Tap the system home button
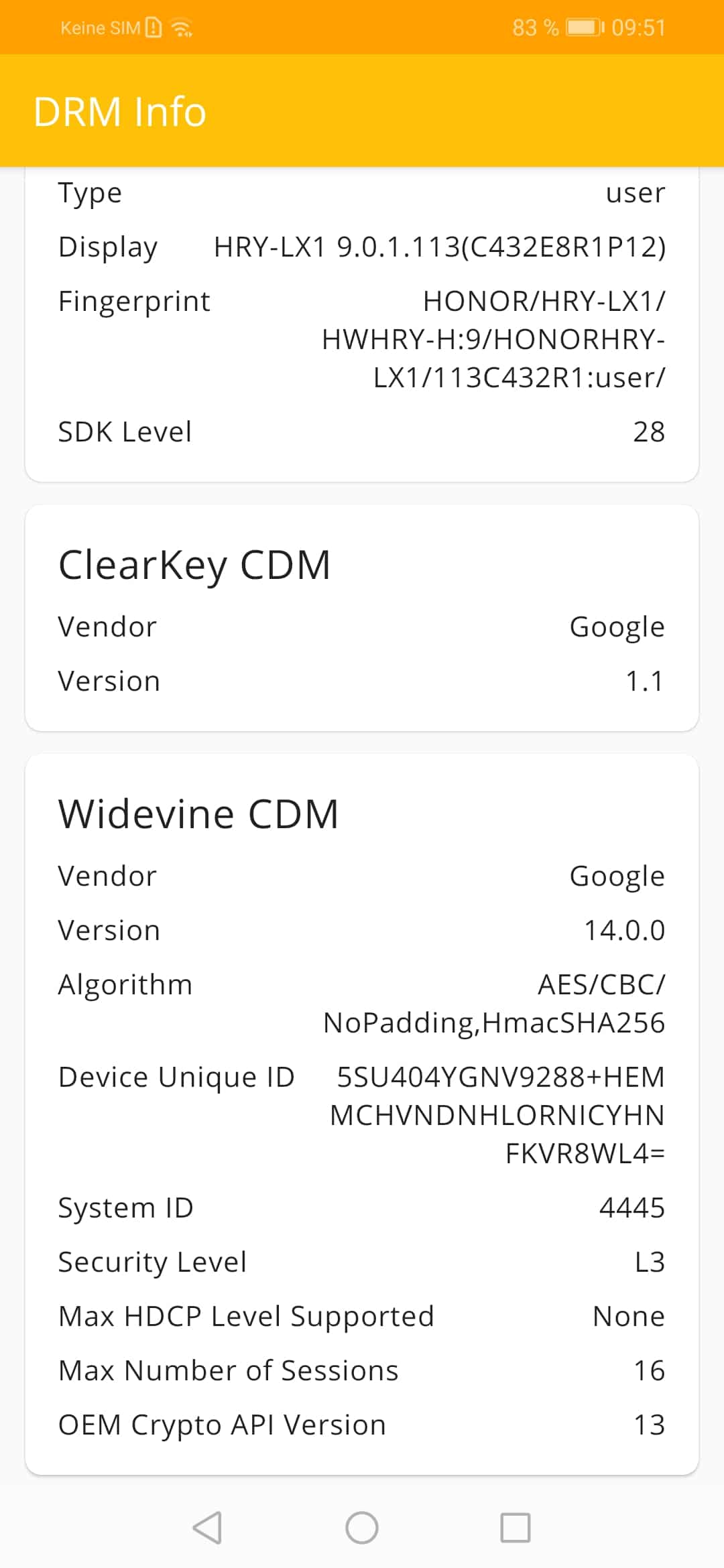 362,1528
